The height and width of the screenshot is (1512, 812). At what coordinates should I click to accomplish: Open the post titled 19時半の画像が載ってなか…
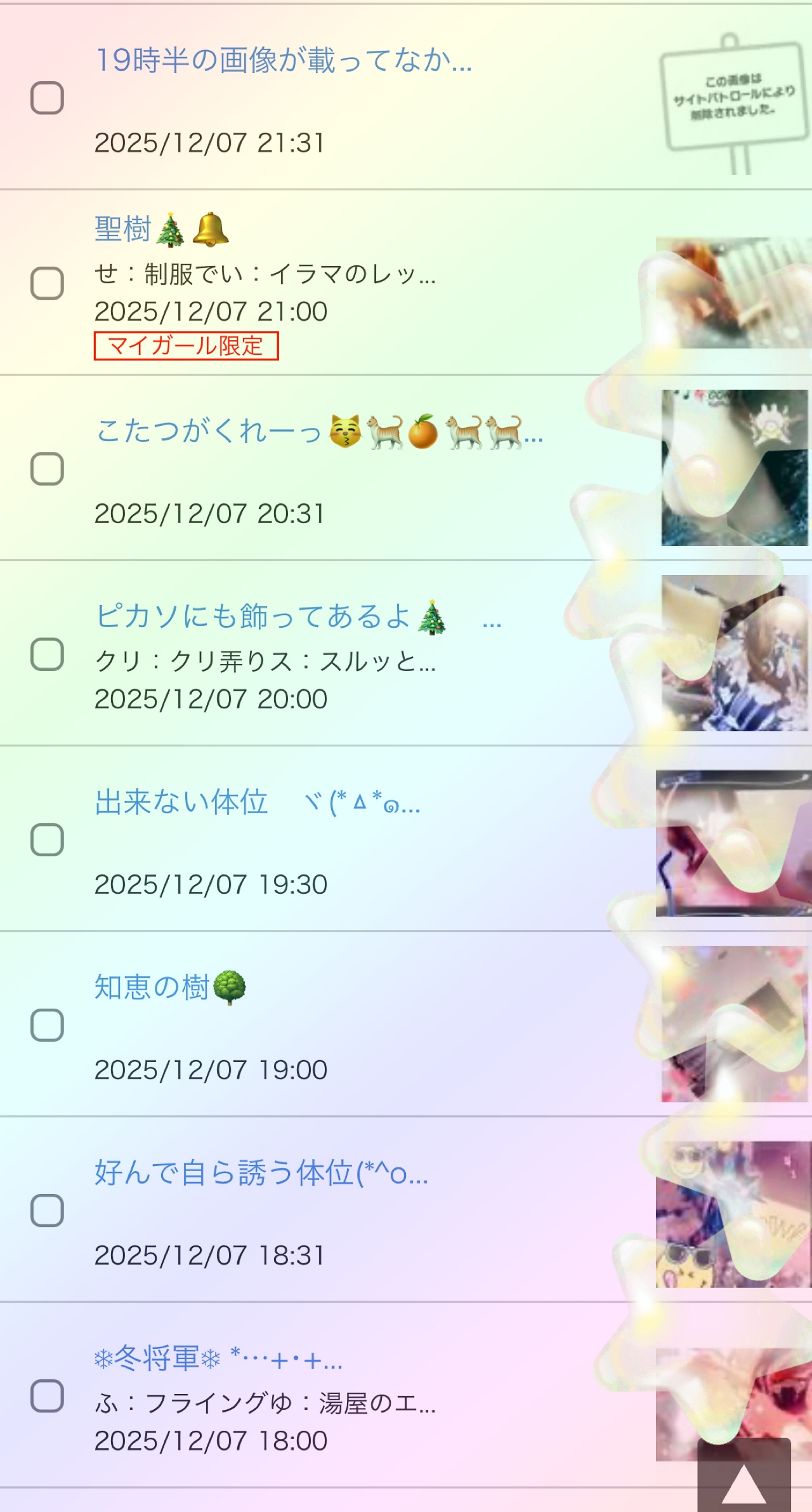[283, 61]
